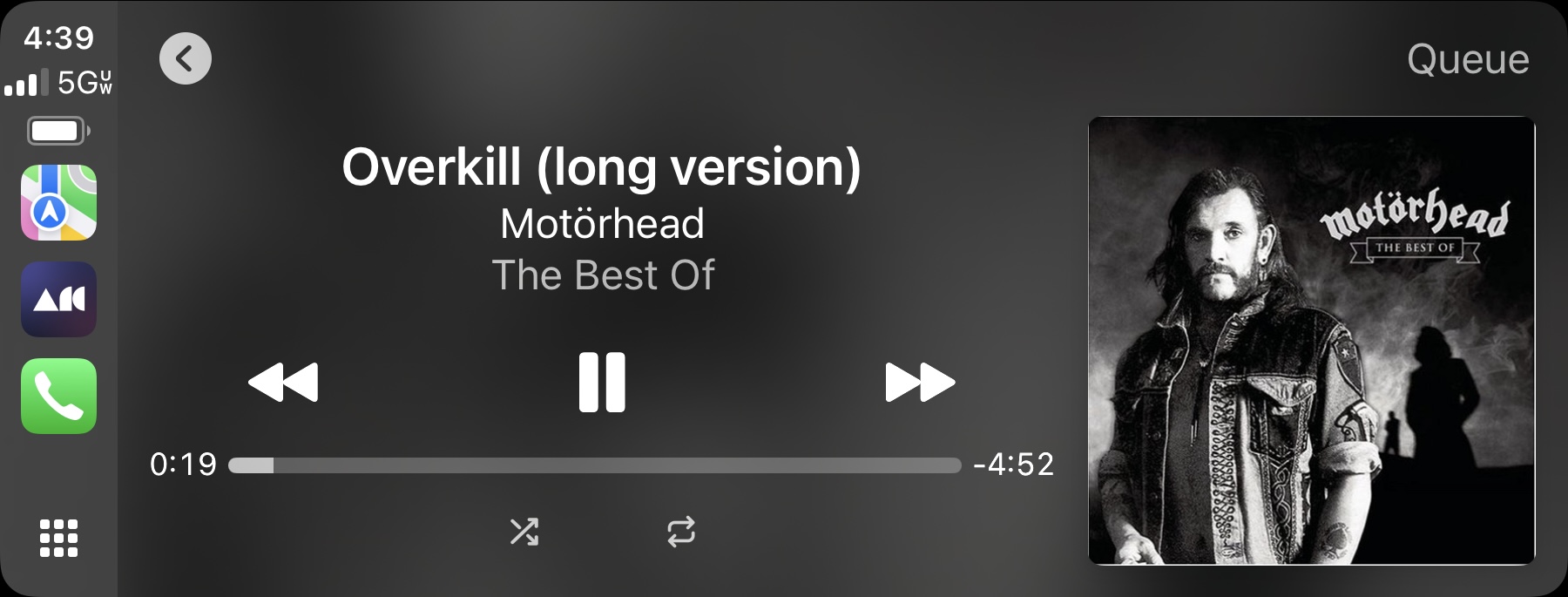Screen dimensions: 1568x597
Task: Go back with the chevron button
Action: point(186,58)
